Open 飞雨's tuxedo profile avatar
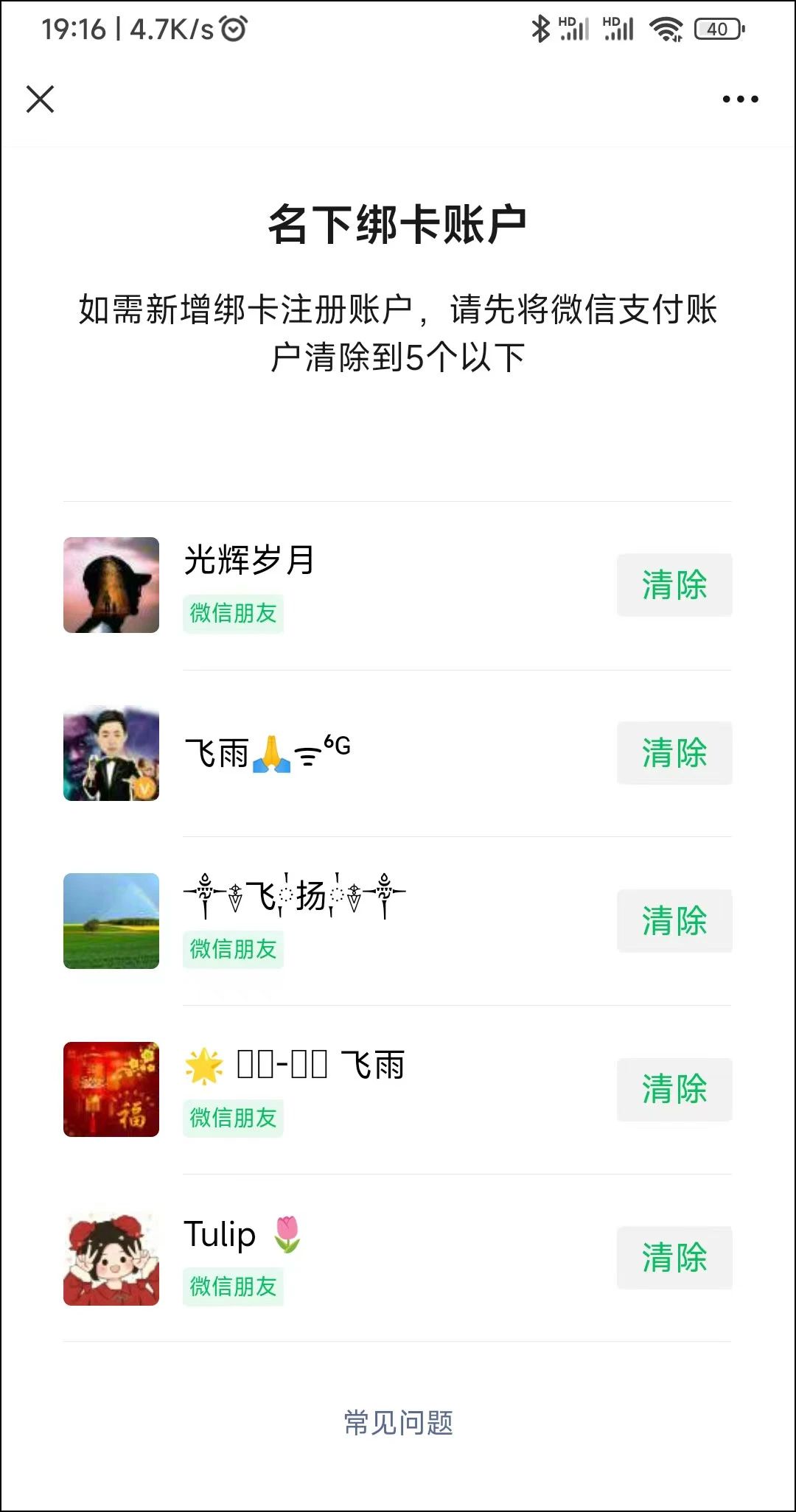The height and width of the screenshot is (1512, 796). click(111, 754)
